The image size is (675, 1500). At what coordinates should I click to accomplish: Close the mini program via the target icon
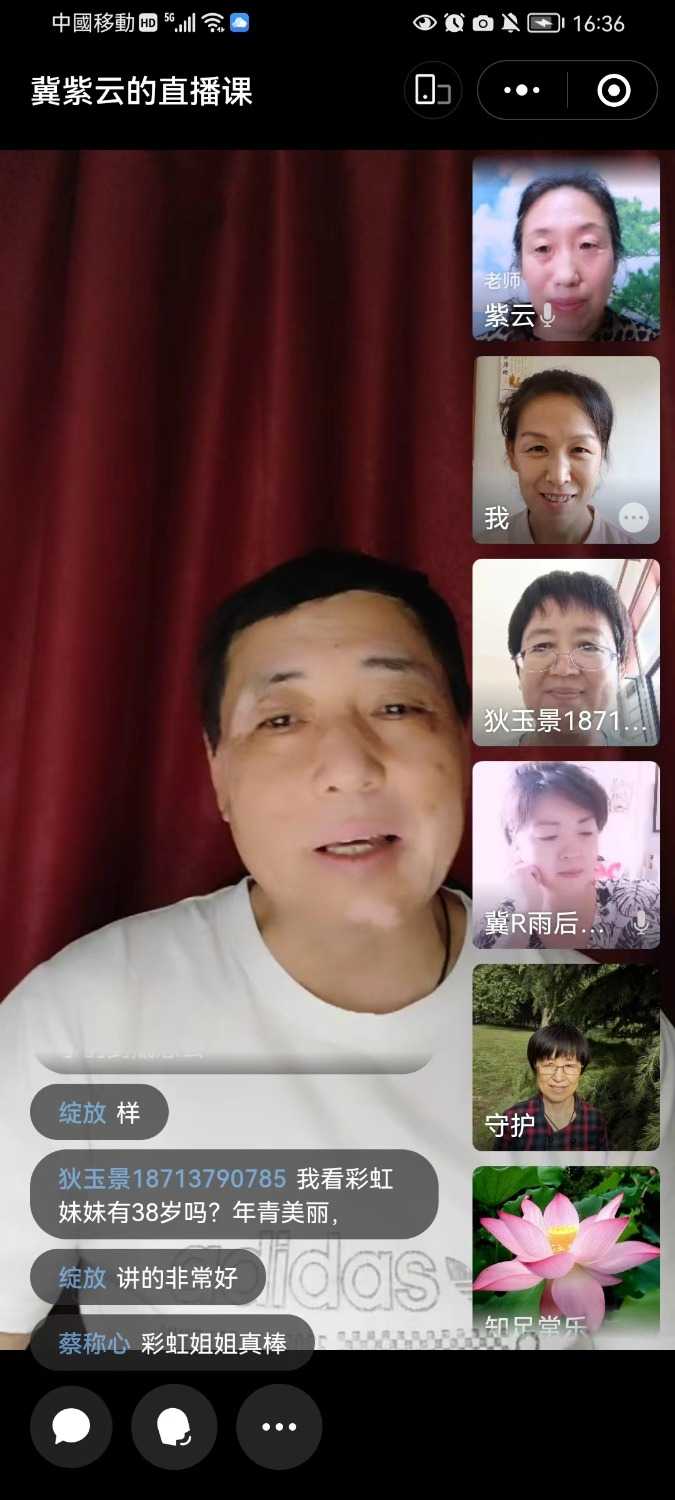tap(613, 91)
